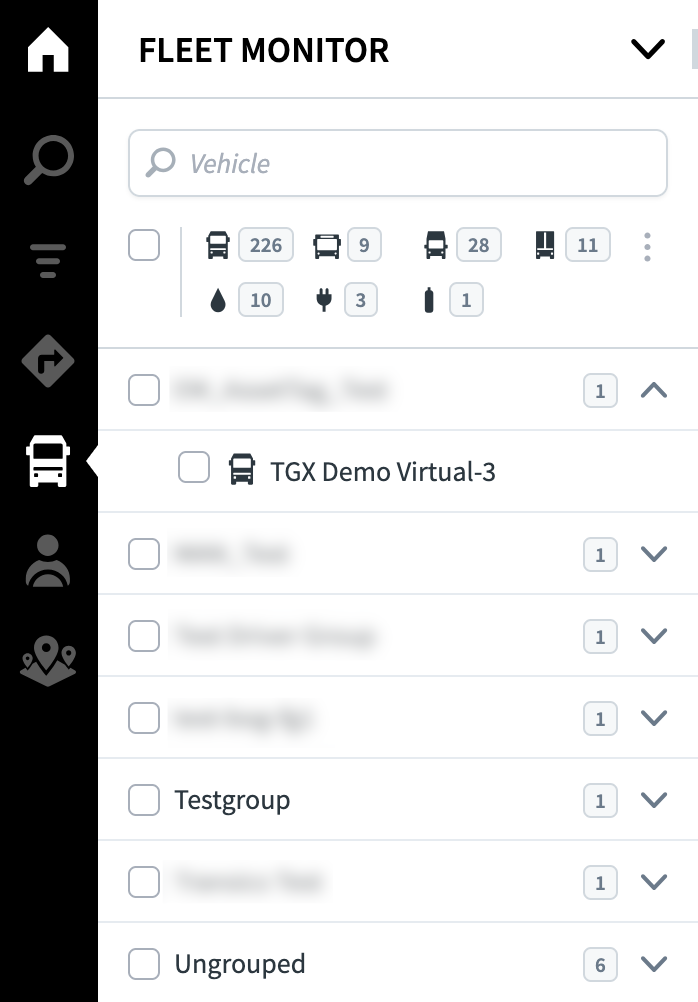Open the map pins icon in sidebar
The width and height of the screenshot is (698, 1002).
(x=48, y=661)
